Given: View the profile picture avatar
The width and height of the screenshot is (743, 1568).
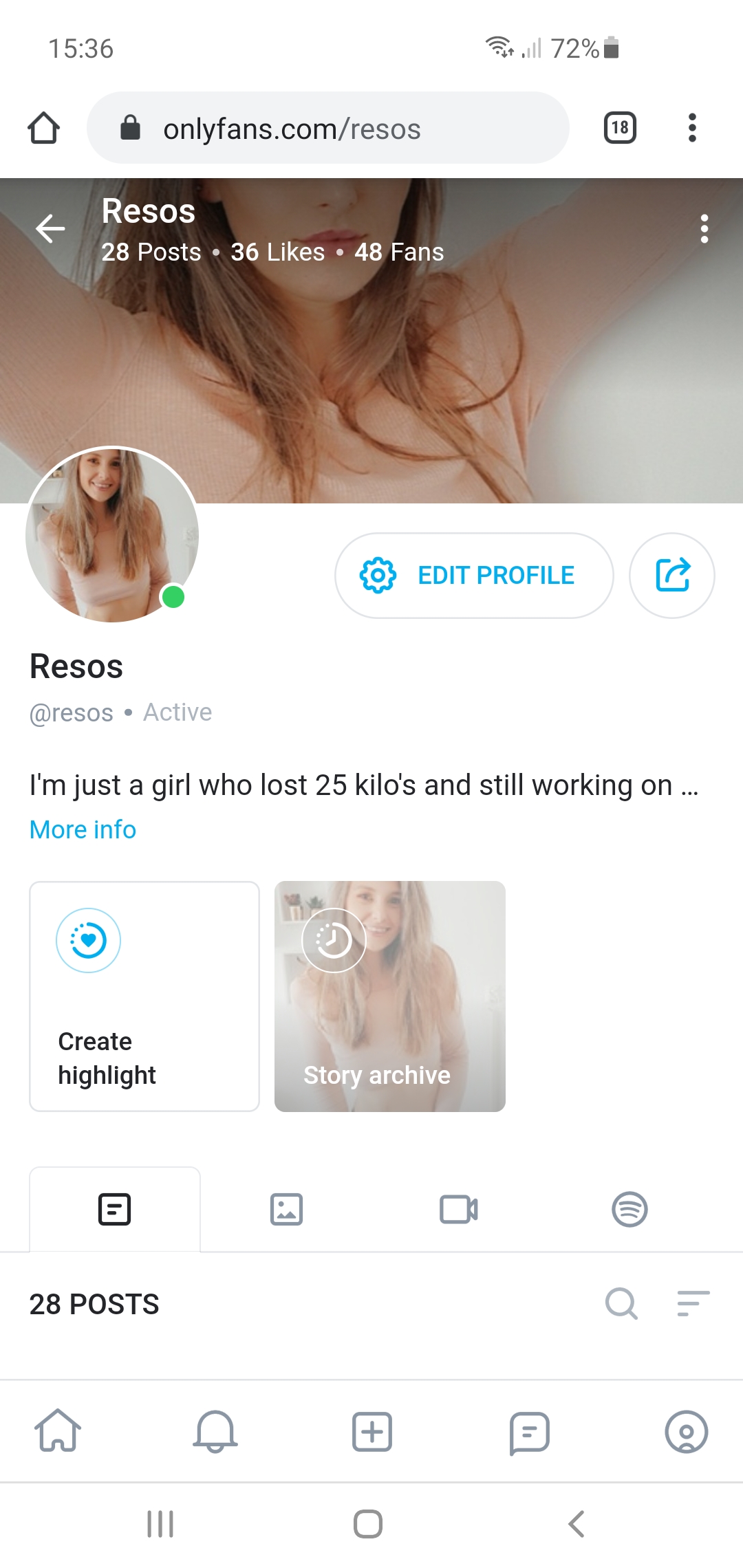Looking at the screenshot, I should [x=112, y=535].
